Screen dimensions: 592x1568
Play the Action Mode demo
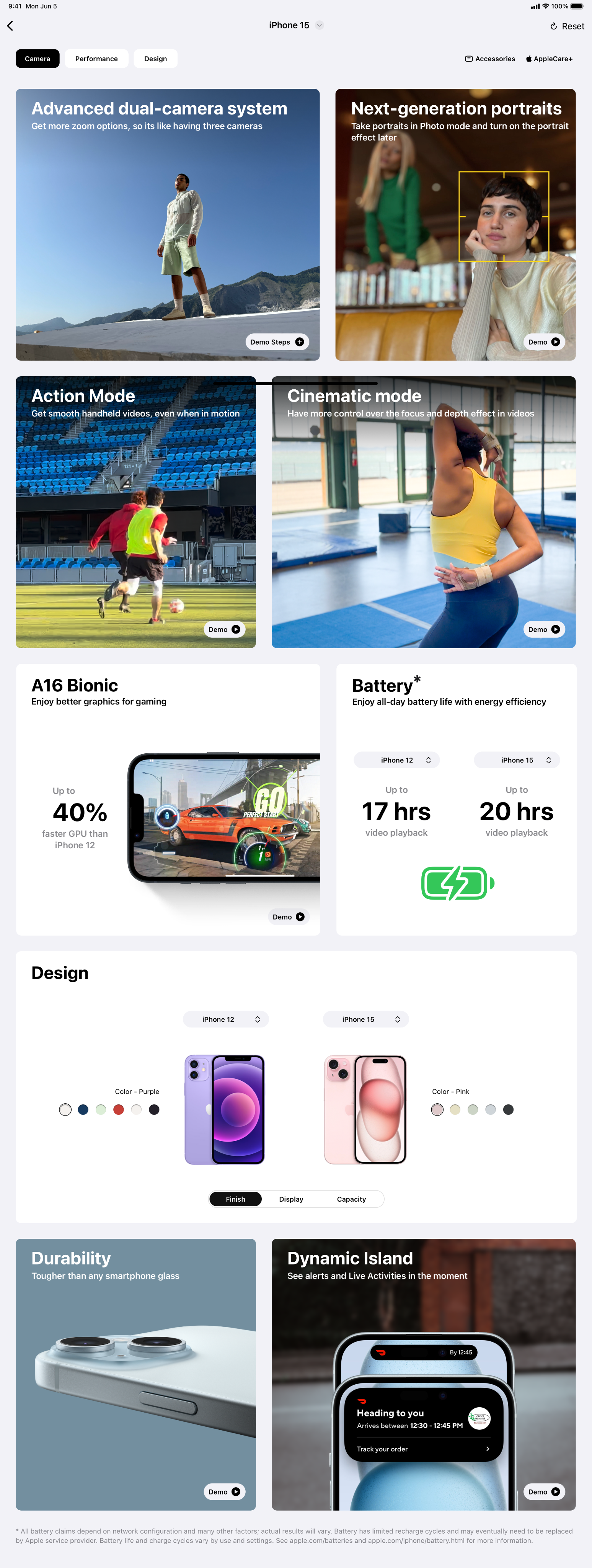224,629
